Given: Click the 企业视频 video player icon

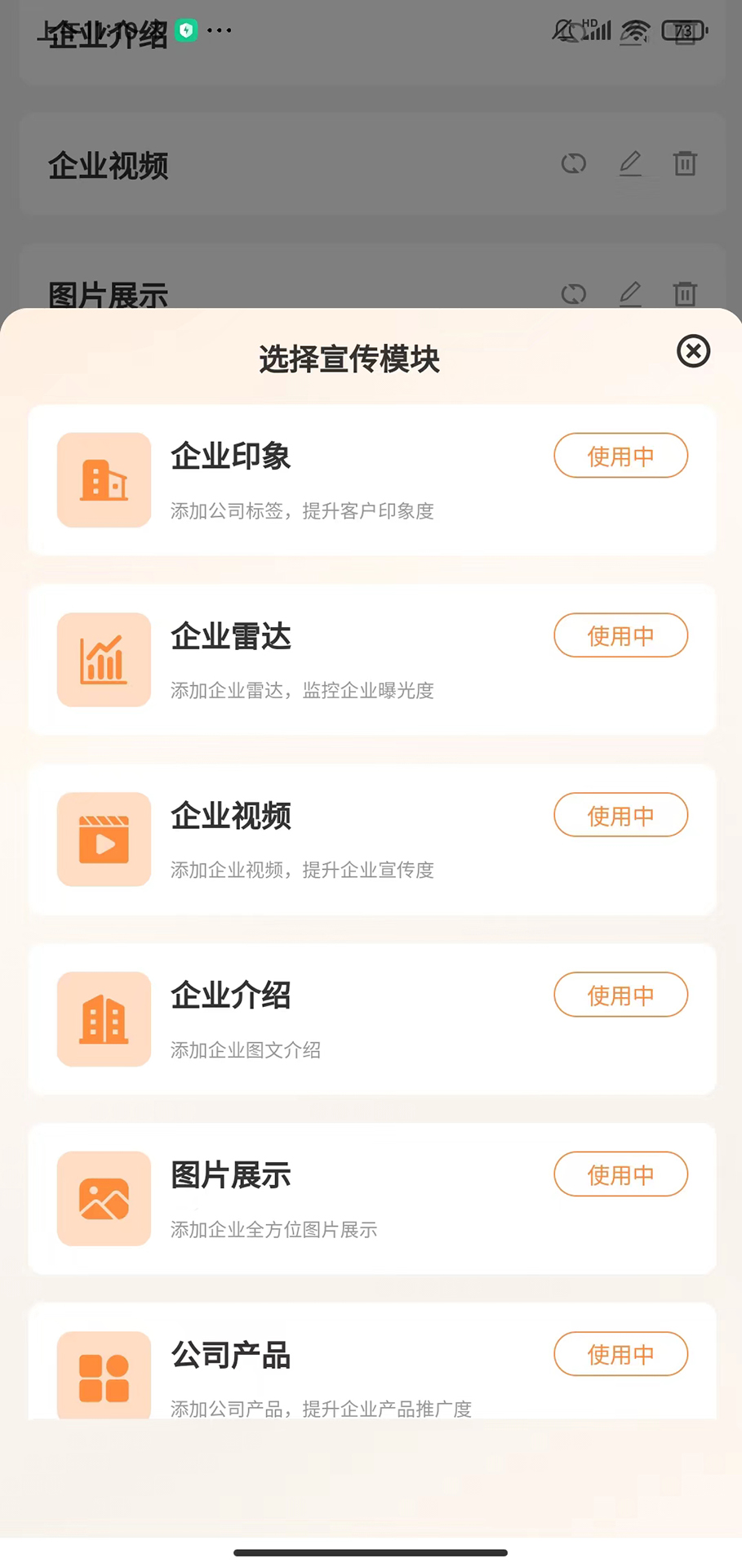Looking at the screenshot, I should (x=103, y=839).
